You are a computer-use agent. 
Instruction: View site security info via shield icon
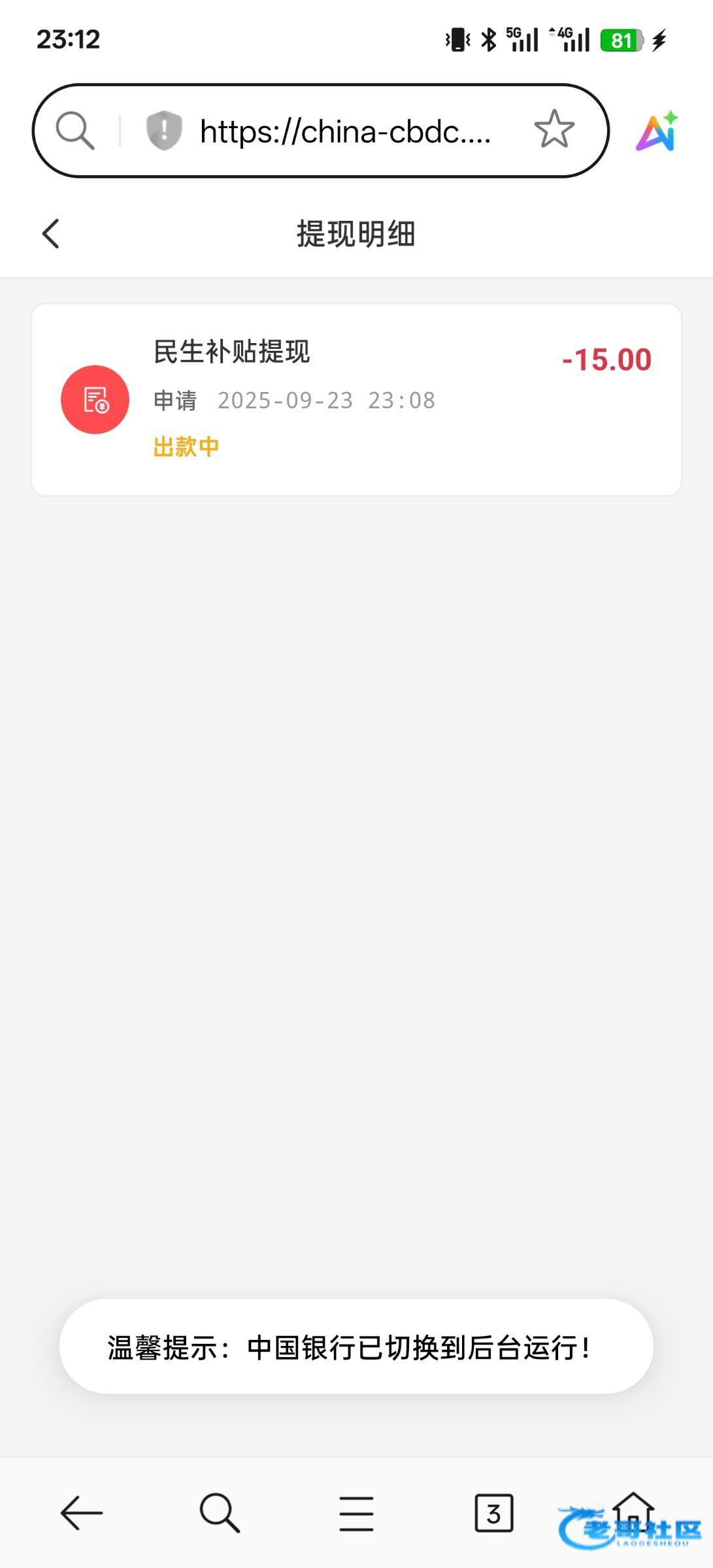[163, 130]
